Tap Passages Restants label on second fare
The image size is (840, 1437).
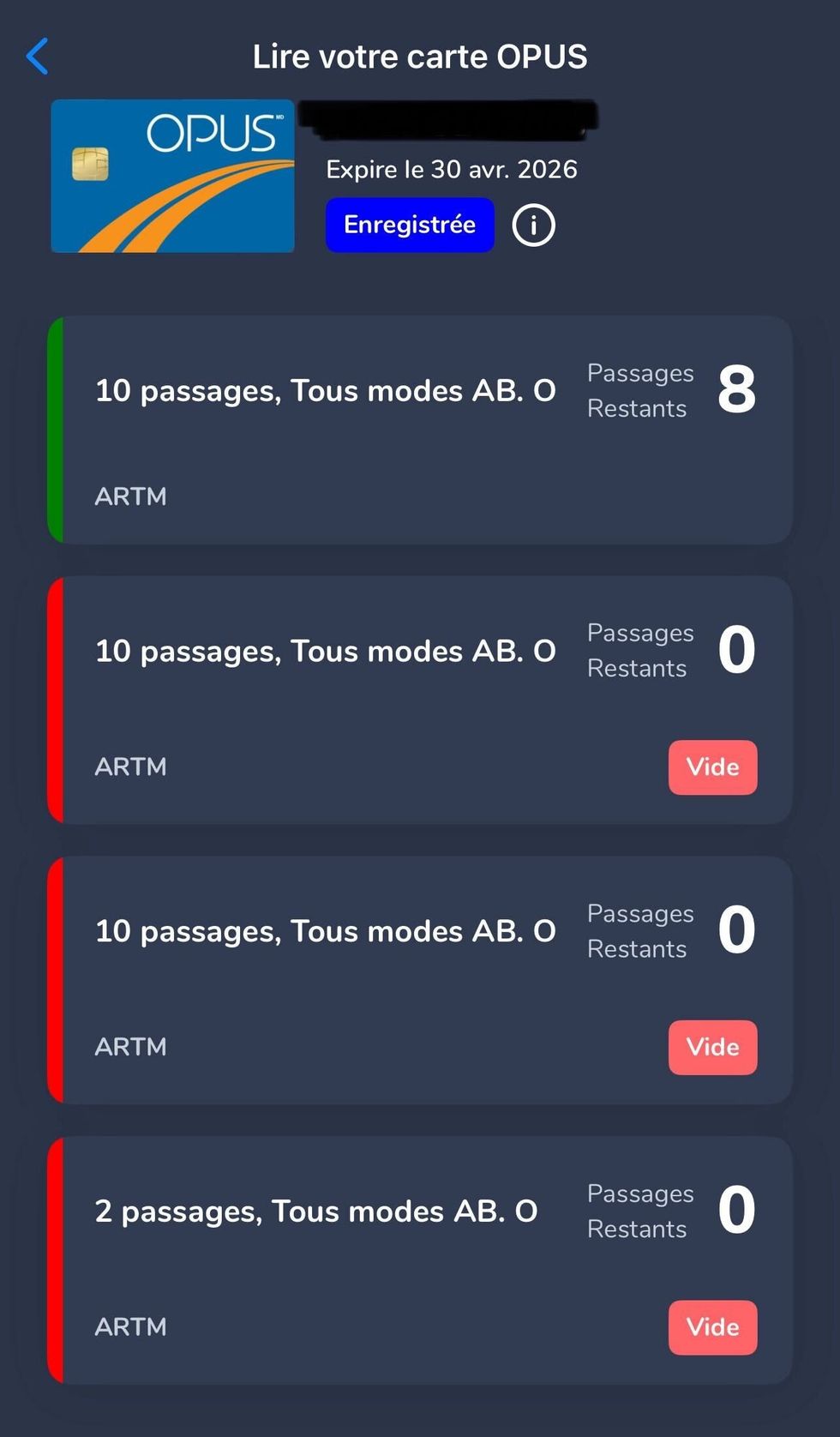[639, 650]
